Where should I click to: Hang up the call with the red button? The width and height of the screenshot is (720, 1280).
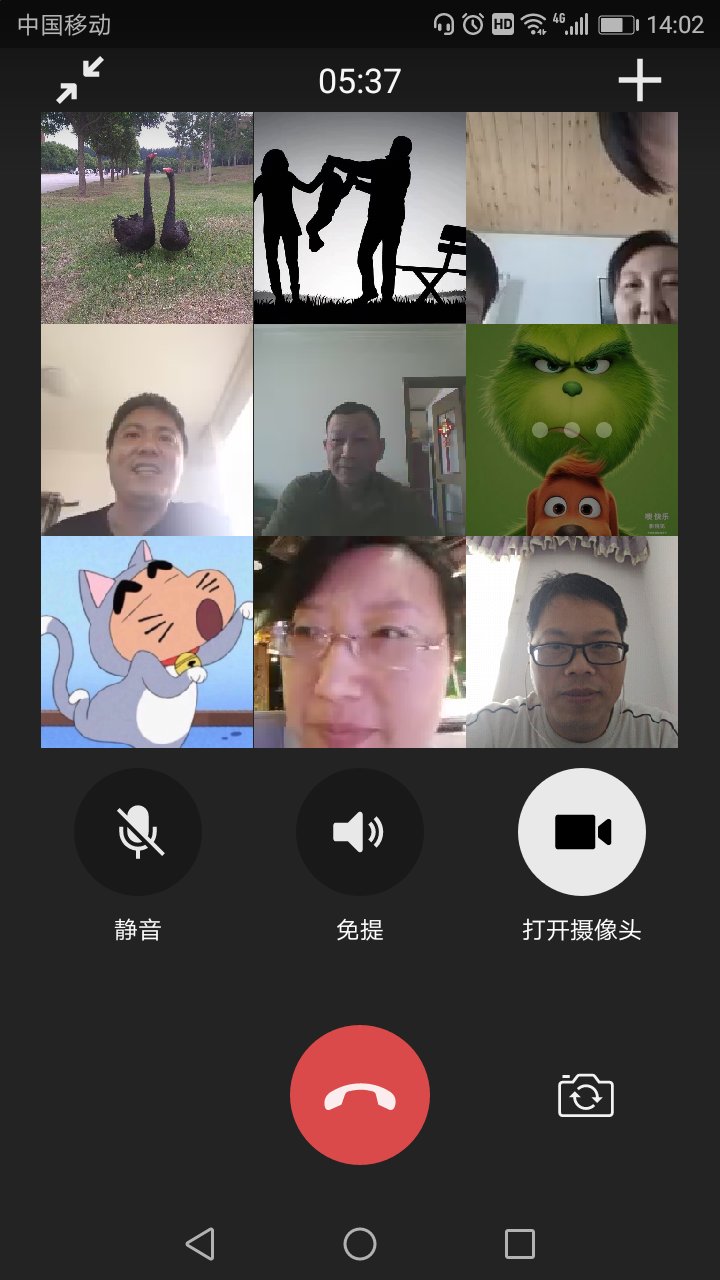360,1095
